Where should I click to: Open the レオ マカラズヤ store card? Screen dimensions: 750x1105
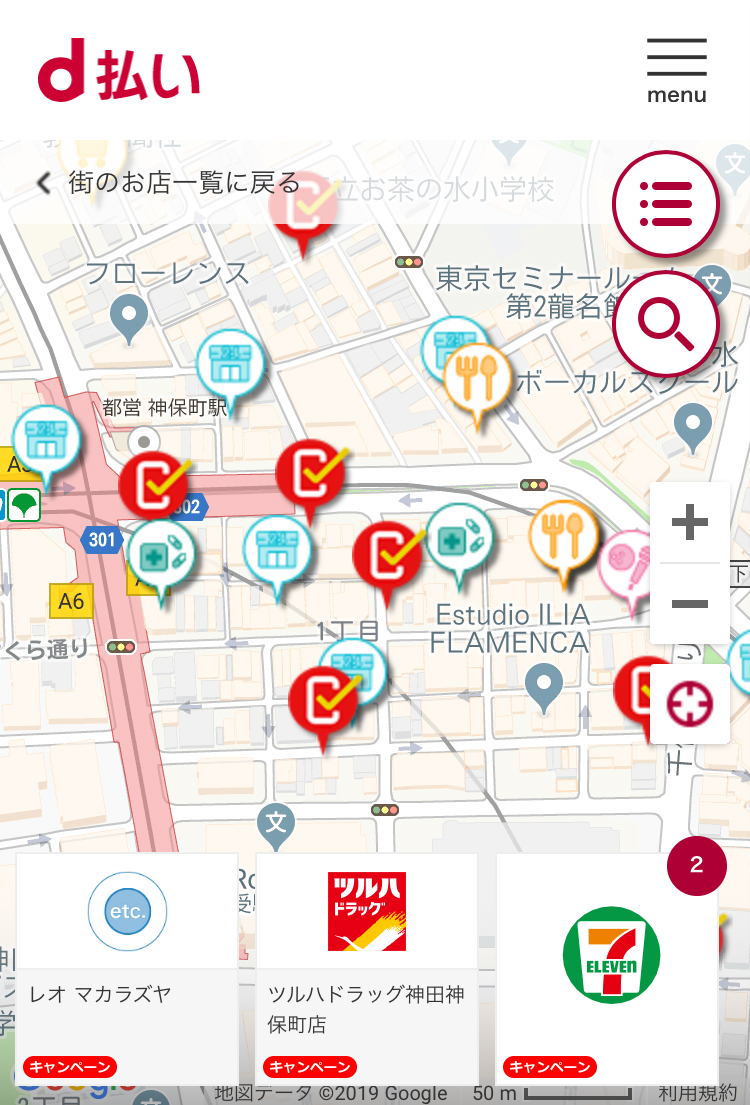click(127, 960)
